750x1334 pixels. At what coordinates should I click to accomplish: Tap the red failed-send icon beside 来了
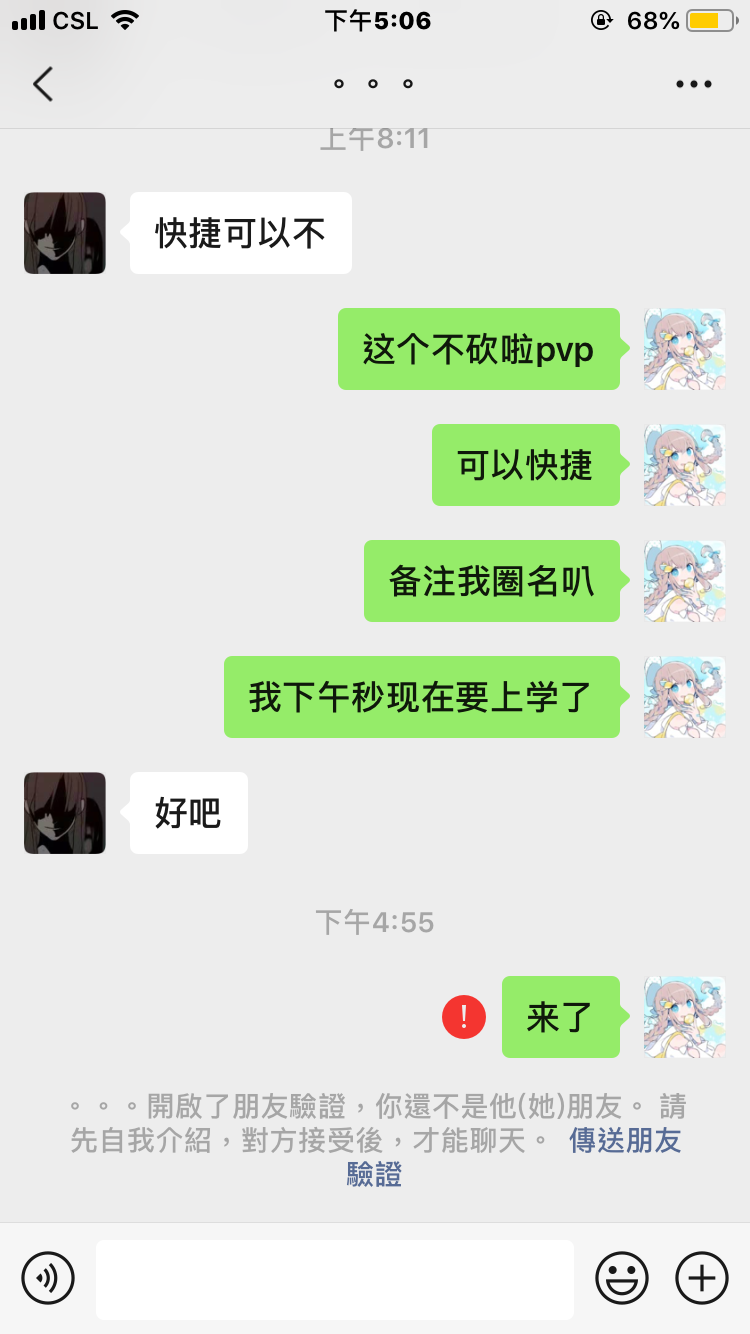[464, 1018]
